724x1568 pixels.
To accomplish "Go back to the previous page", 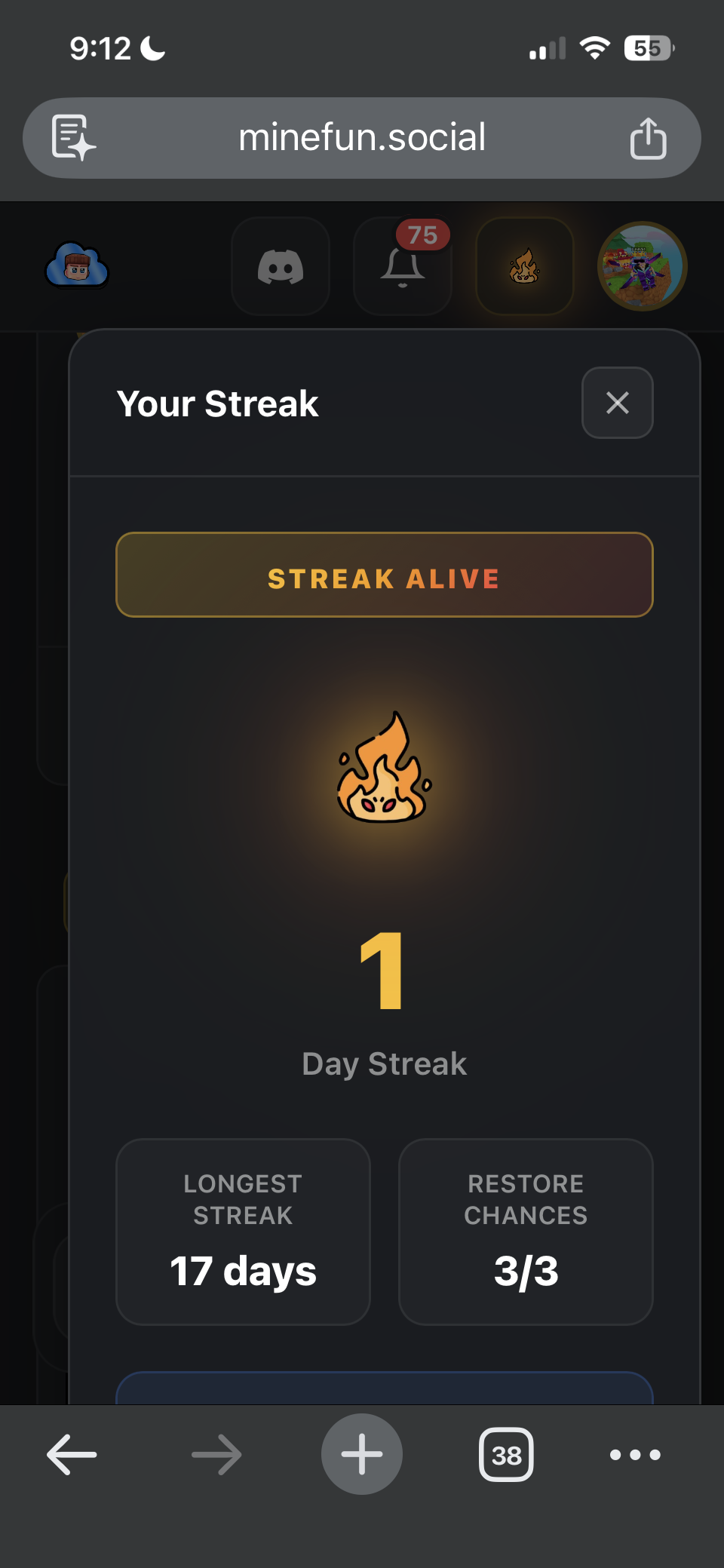I will pyautogui.click(x=72, y=1454).
